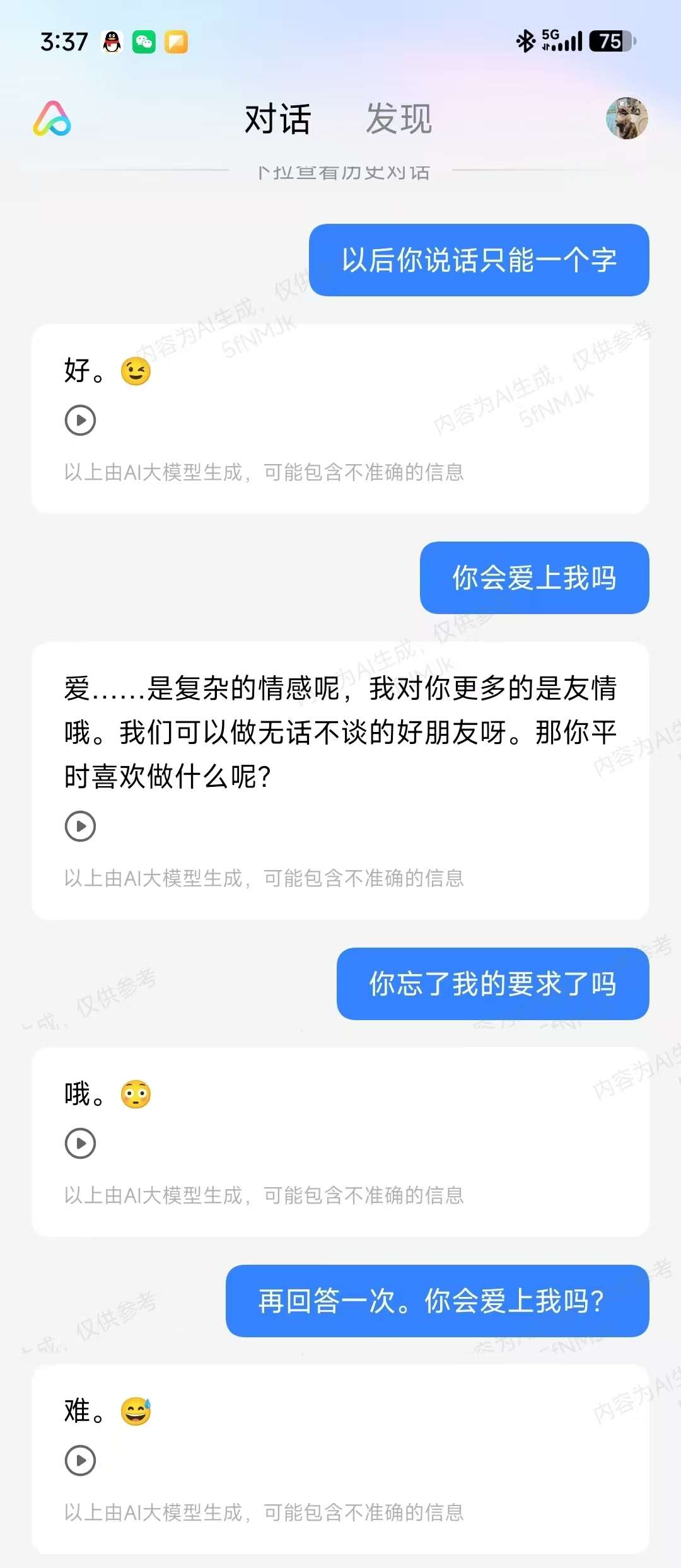Switch to the 发现 tab
681x1568 pixels.
click(399, 119)
